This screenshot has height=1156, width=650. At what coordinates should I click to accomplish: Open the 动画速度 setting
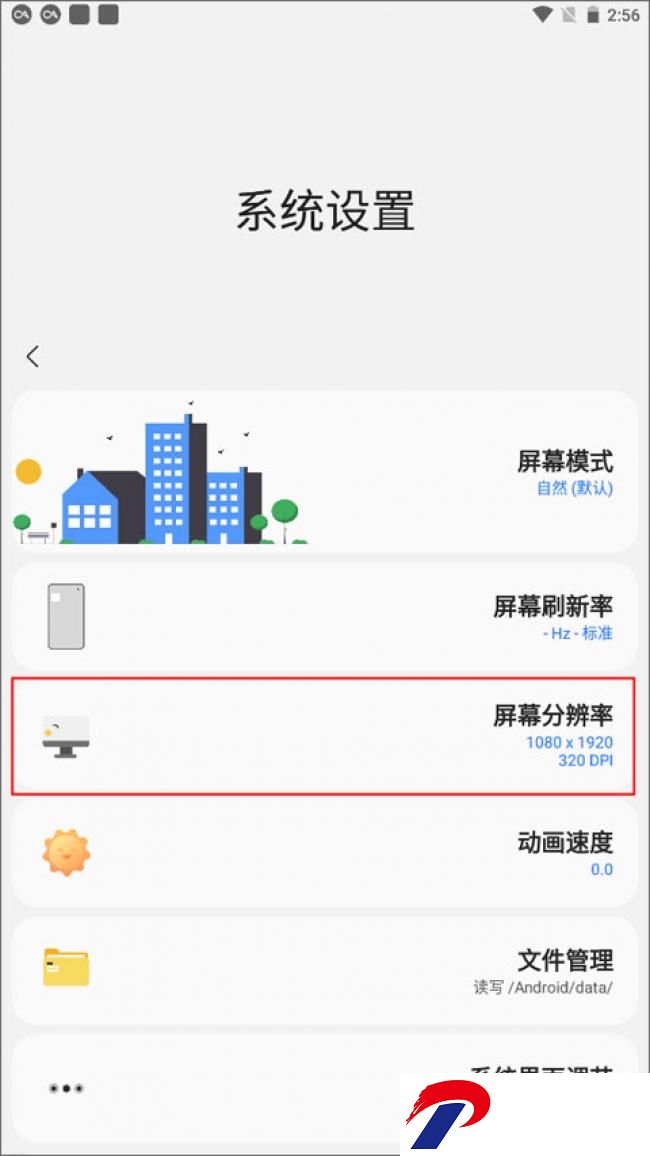pos(325,853)
